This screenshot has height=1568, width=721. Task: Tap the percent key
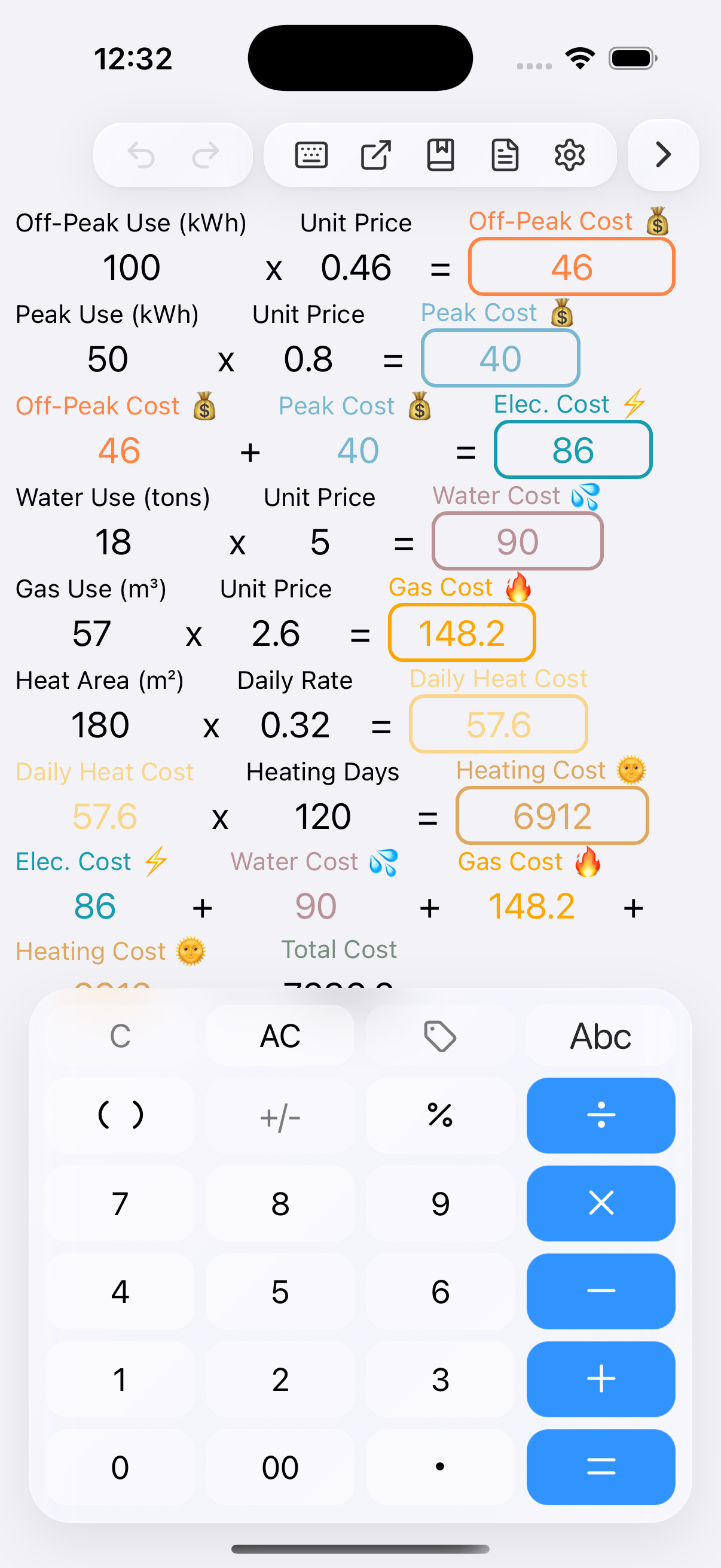440,1115
